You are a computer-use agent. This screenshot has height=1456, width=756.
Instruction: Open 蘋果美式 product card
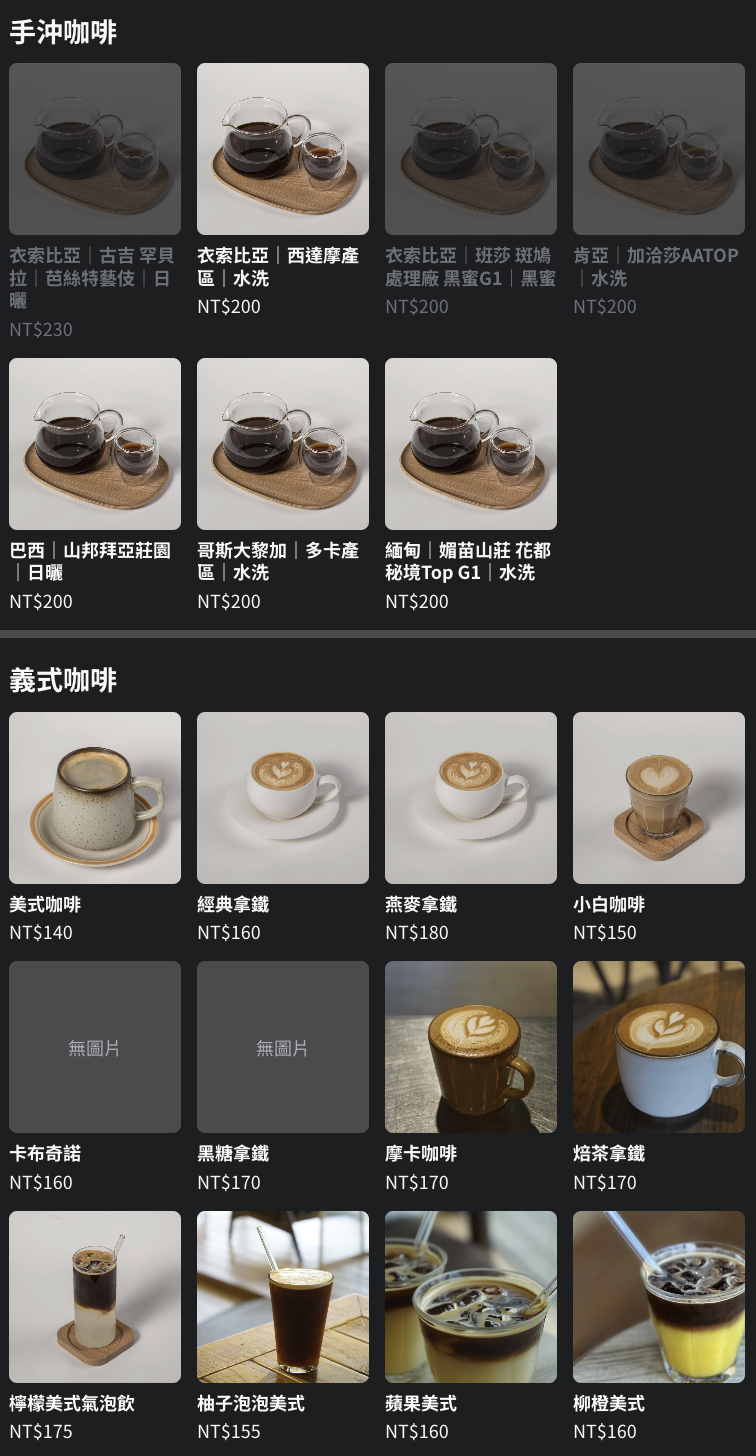coord(471,1297)
